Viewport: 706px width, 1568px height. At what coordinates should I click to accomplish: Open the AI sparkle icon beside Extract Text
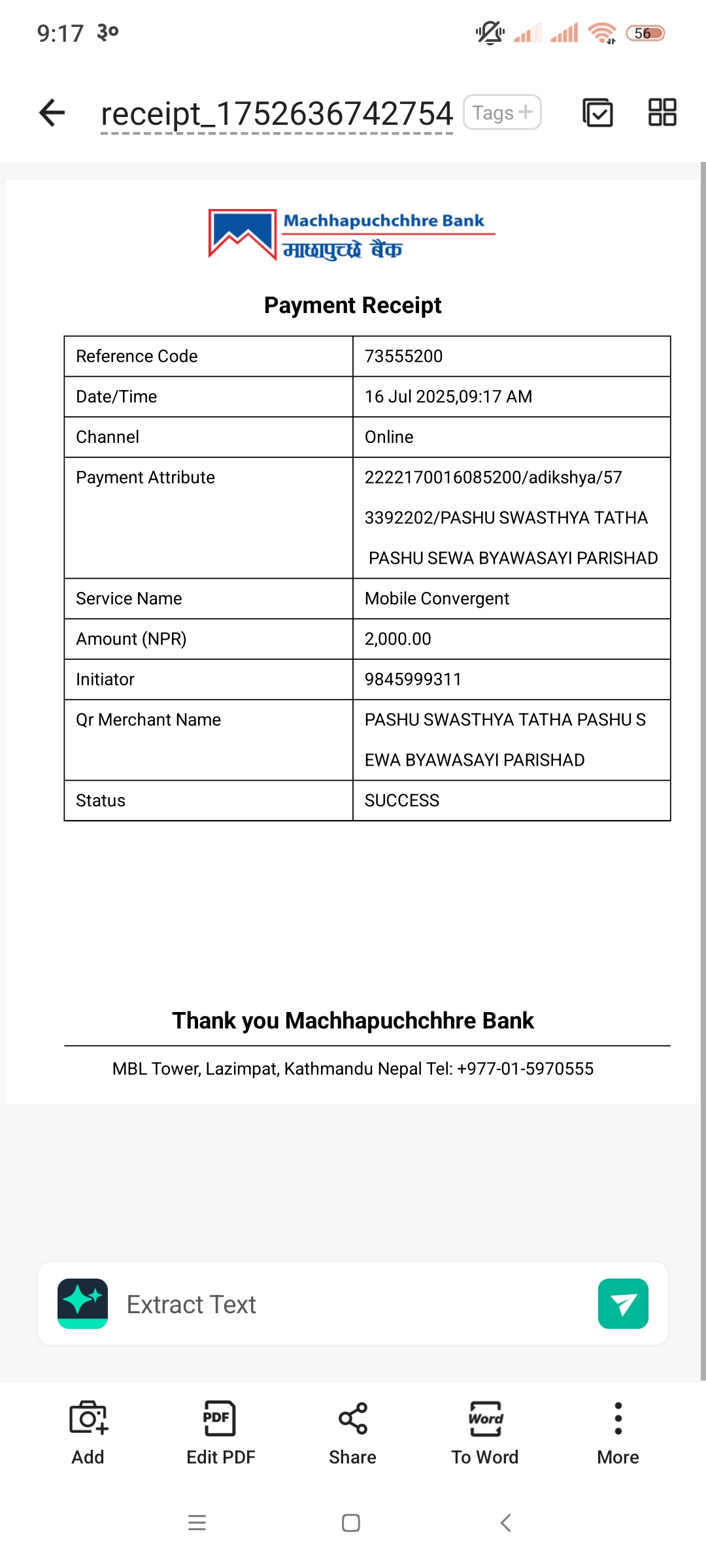point(82,1304)
